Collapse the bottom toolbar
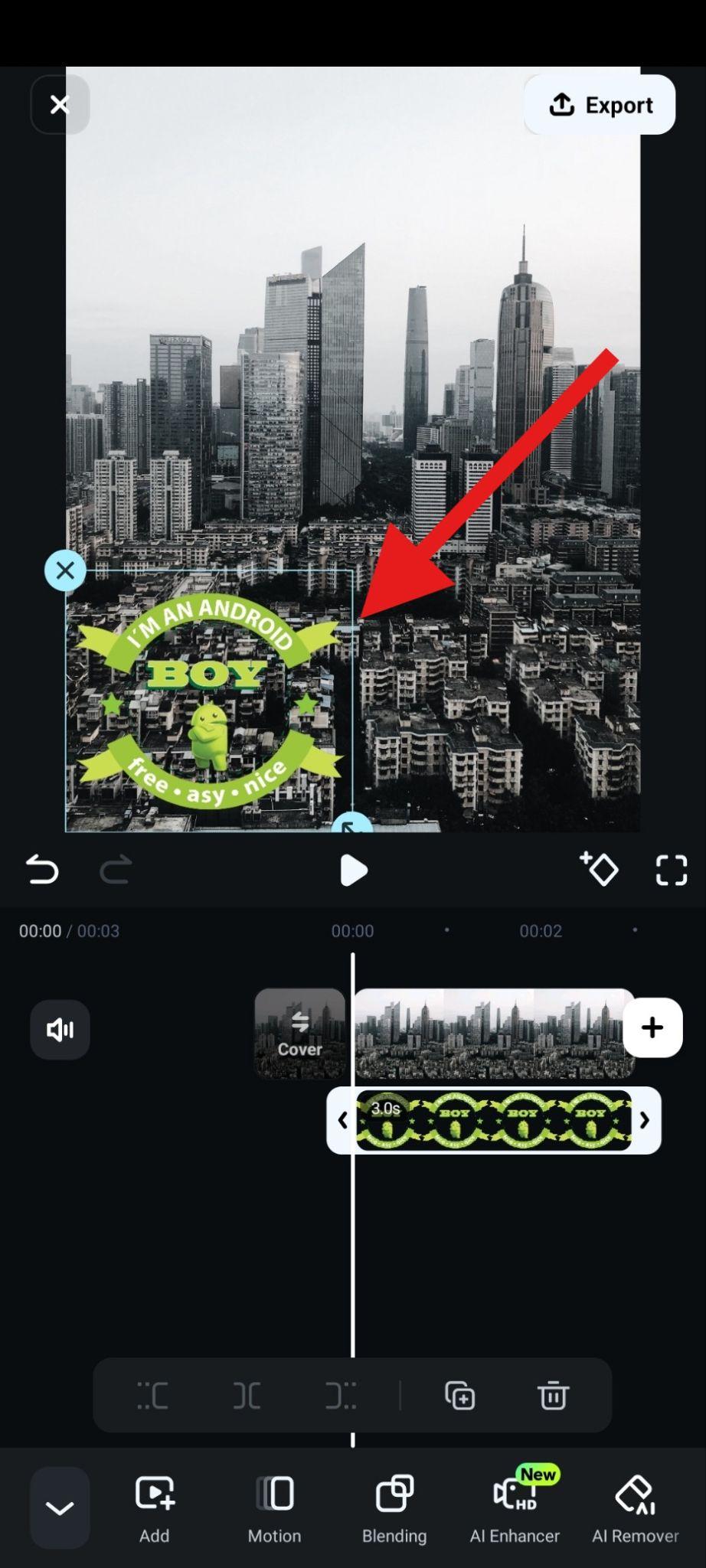Viewport: 706px width, 1568px height. pos(60,1508)
